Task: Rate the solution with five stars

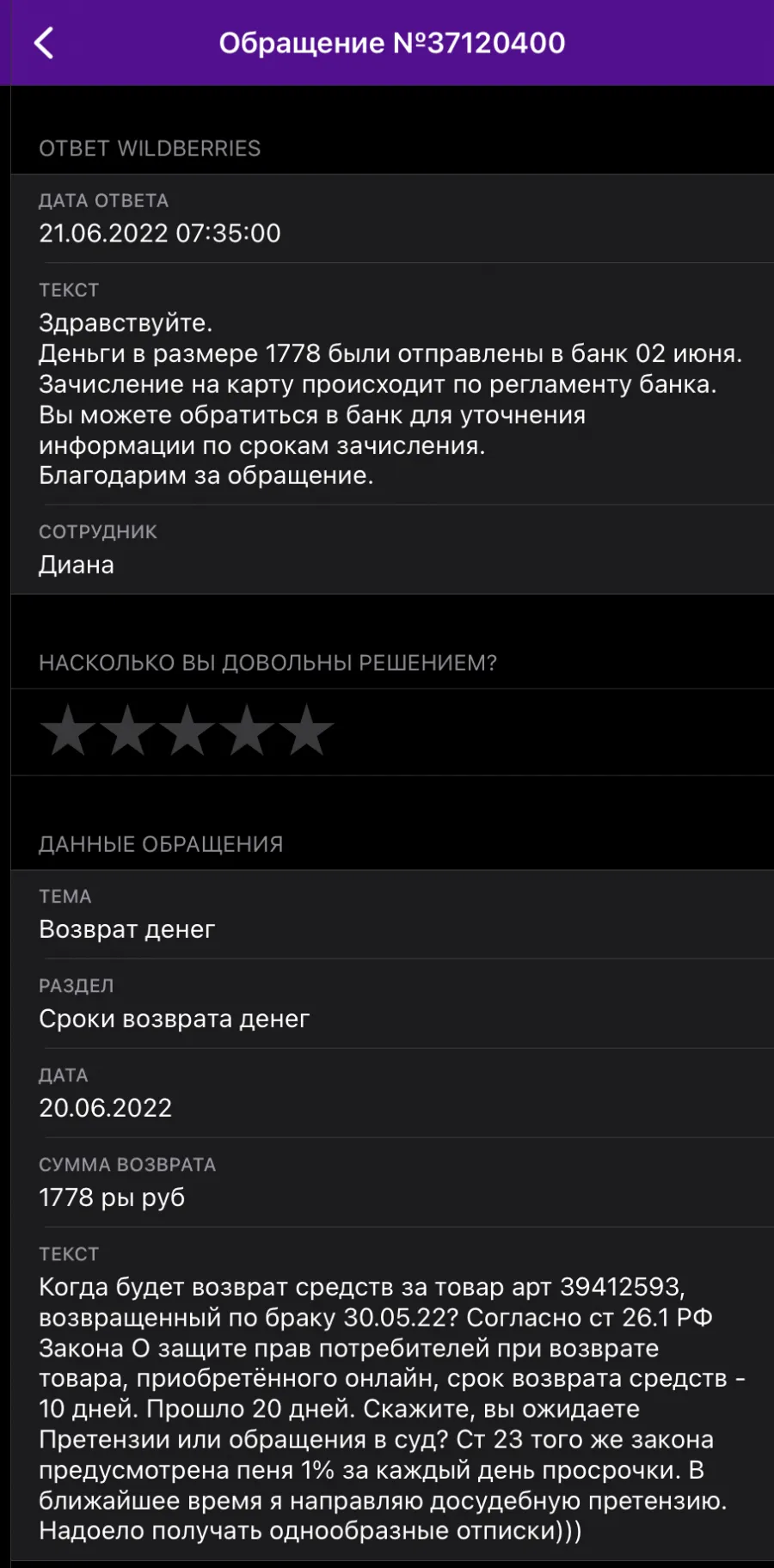Action: tap(306, 731)
